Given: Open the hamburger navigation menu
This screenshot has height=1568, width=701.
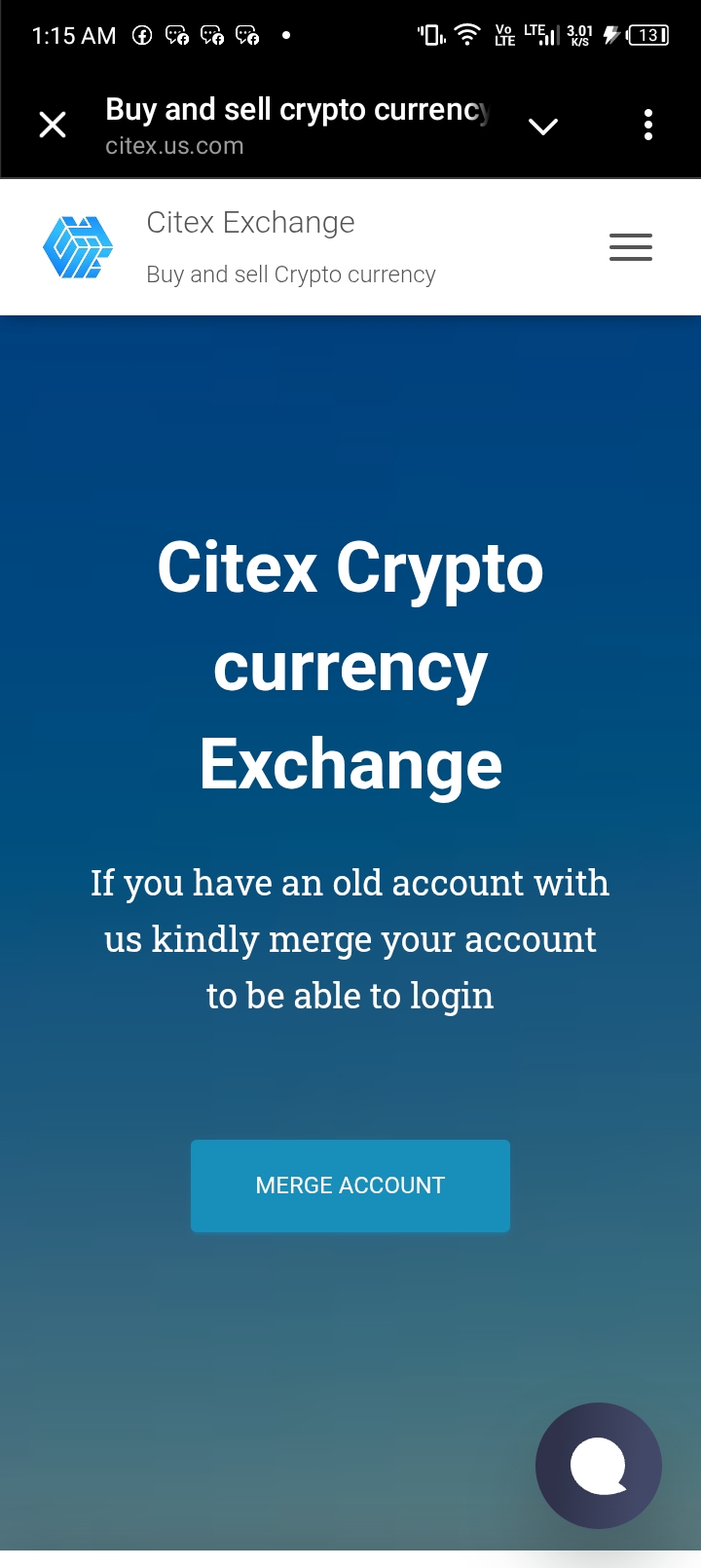Looking at the screenshot, I should pyautogui.click(x=631, y=247).
